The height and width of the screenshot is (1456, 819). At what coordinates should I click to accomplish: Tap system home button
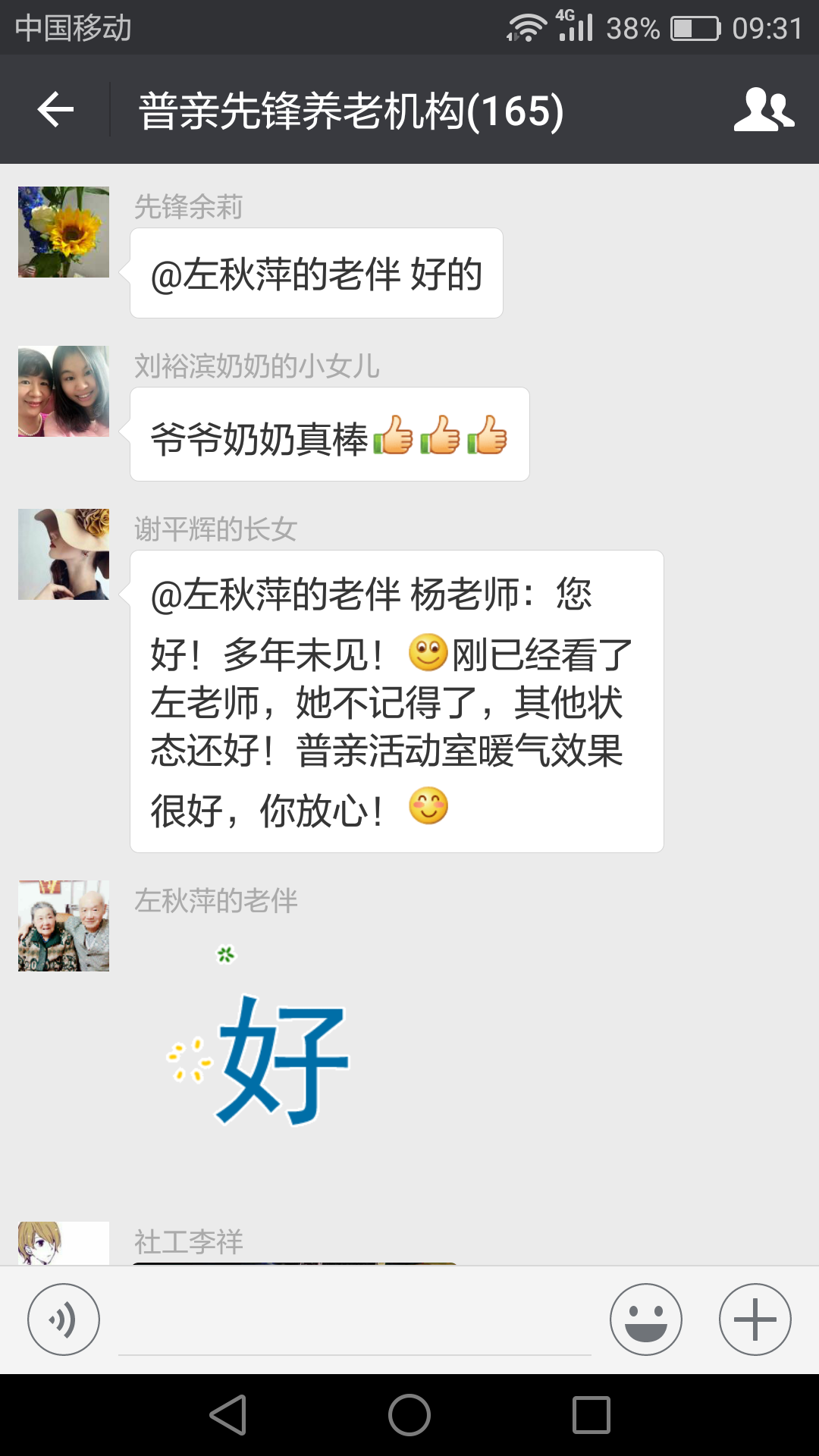tap(409, 1415)
